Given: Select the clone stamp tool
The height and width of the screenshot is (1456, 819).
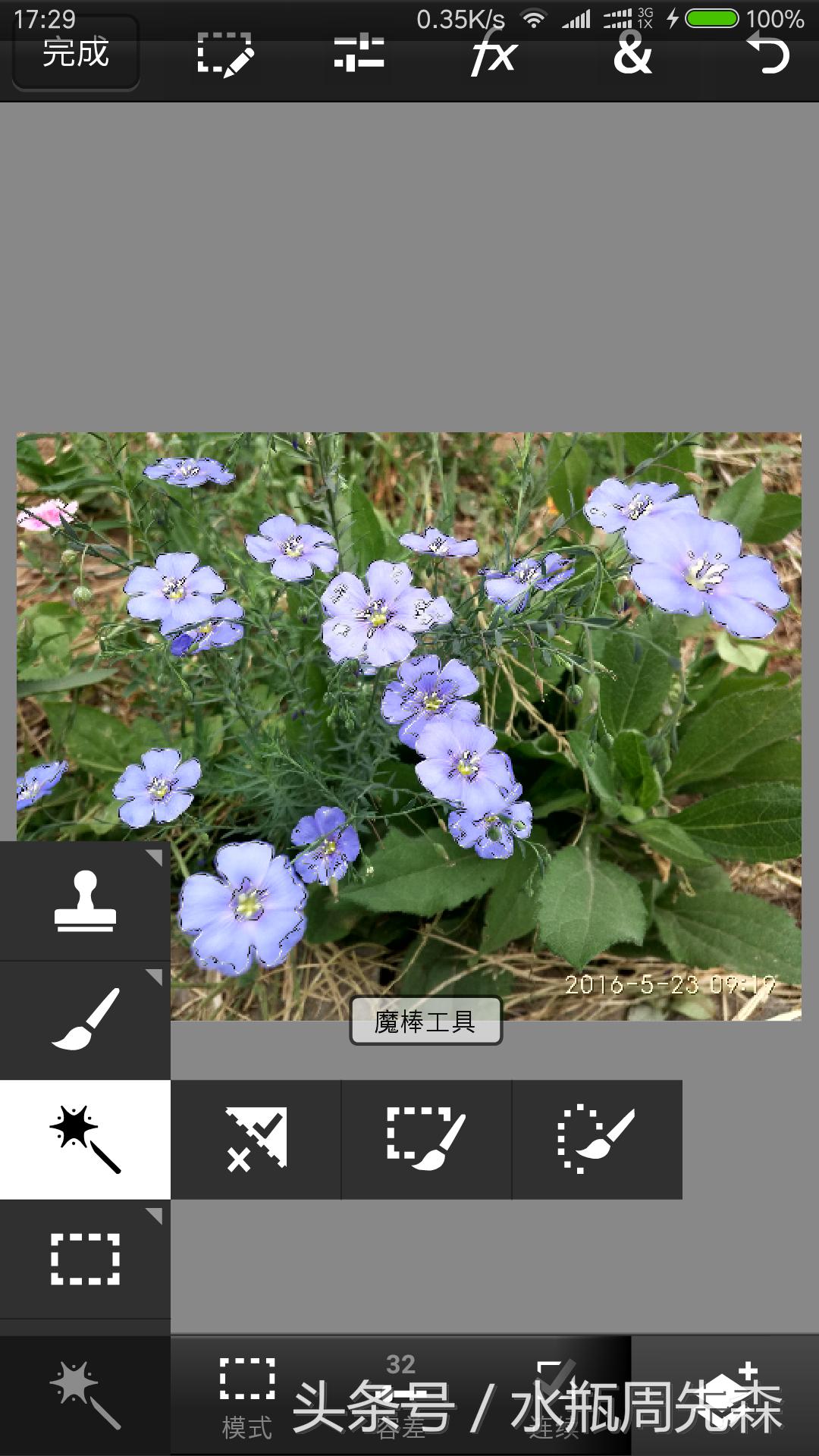Looking at the screenshot, I should tap(85, 901).
